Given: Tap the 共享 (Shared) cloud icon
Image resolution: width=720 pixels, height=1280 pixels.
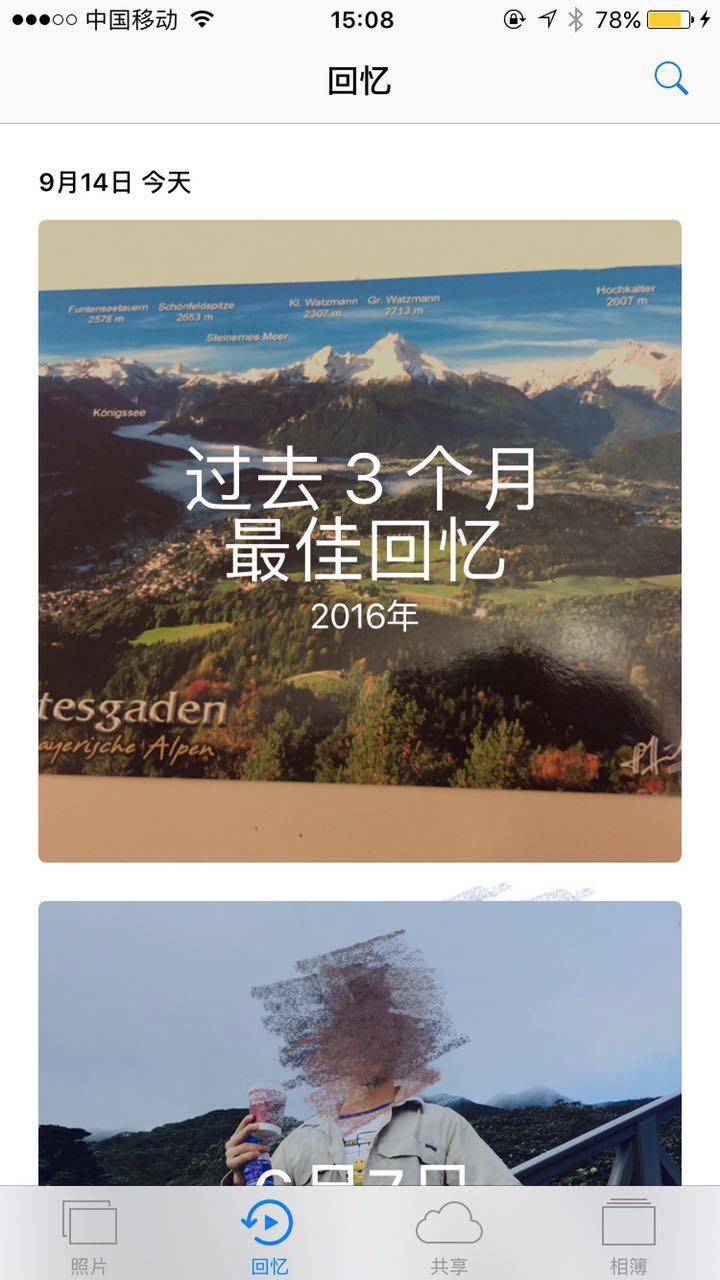Looking at the screenshot, I should coord(450,1222).
